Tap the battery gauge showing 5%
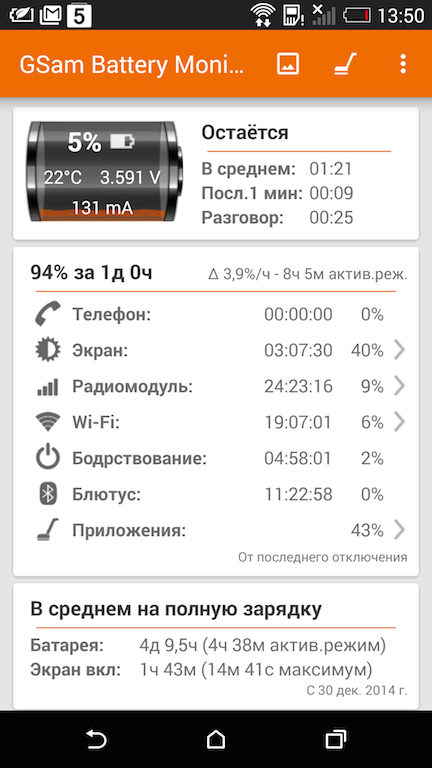 coord(104,172)
